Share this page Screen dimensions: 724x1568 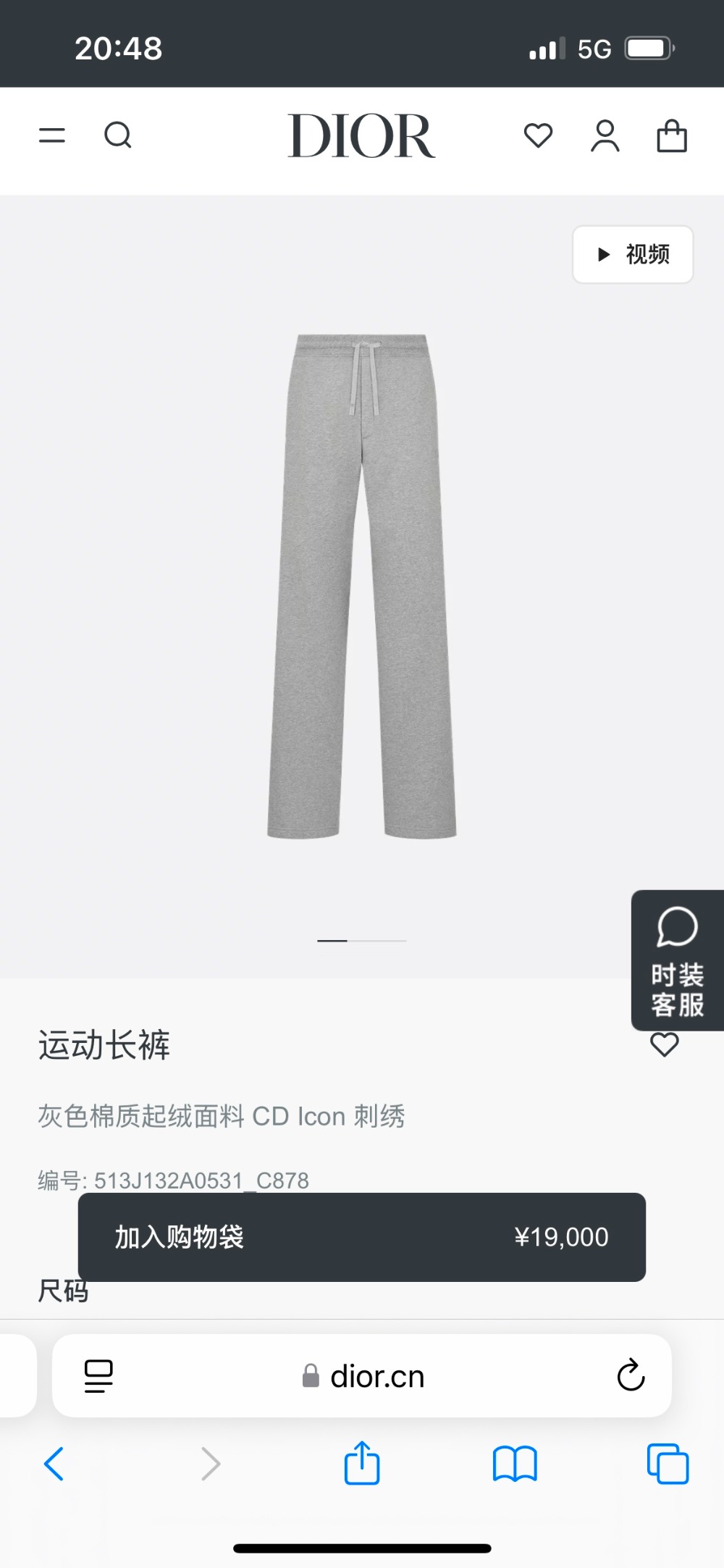(362, 1463)
